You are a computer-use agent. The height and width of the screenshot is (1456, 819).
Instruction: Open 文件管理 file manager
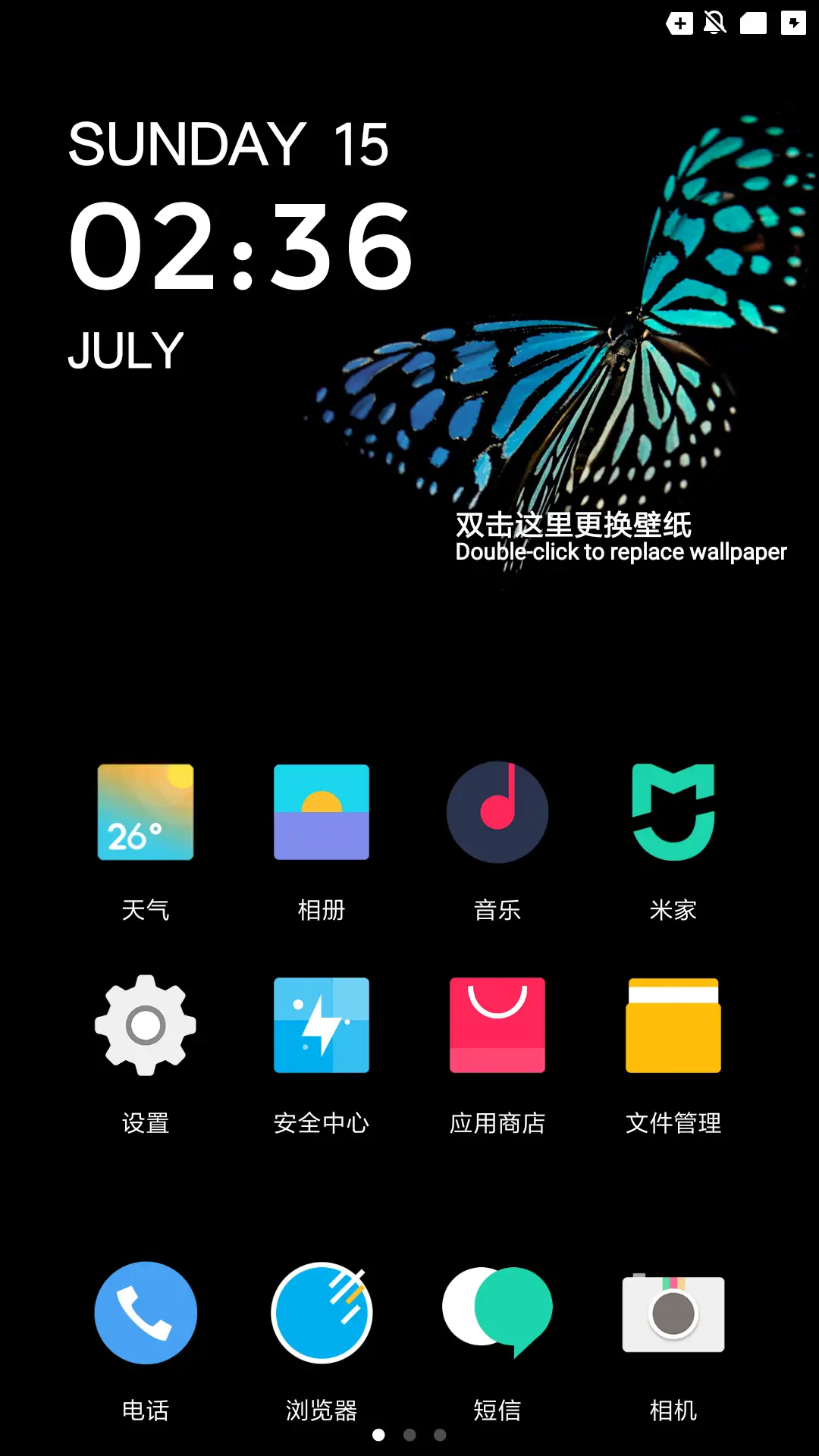[673, 1025]
